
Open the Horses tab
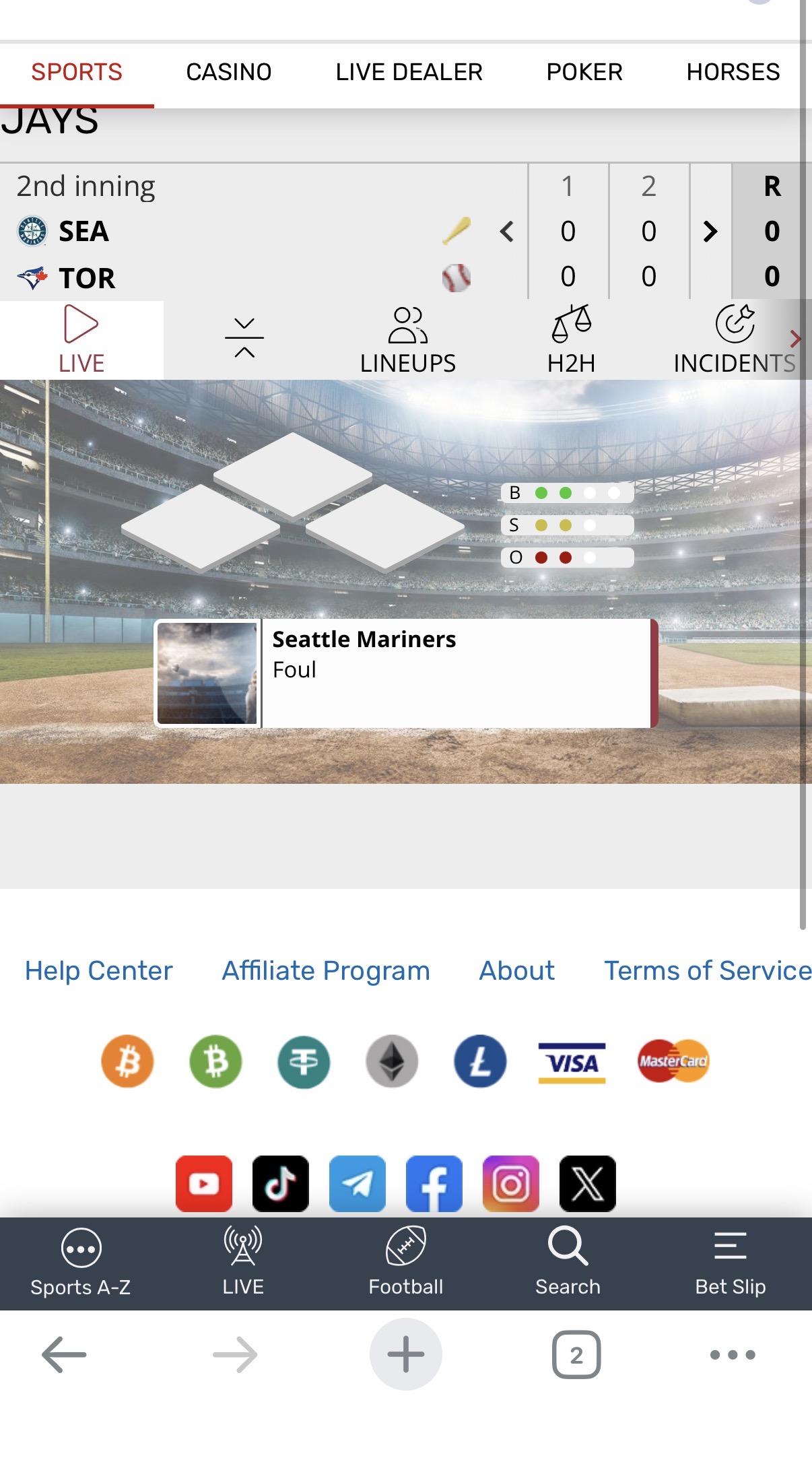coord(733,72)
